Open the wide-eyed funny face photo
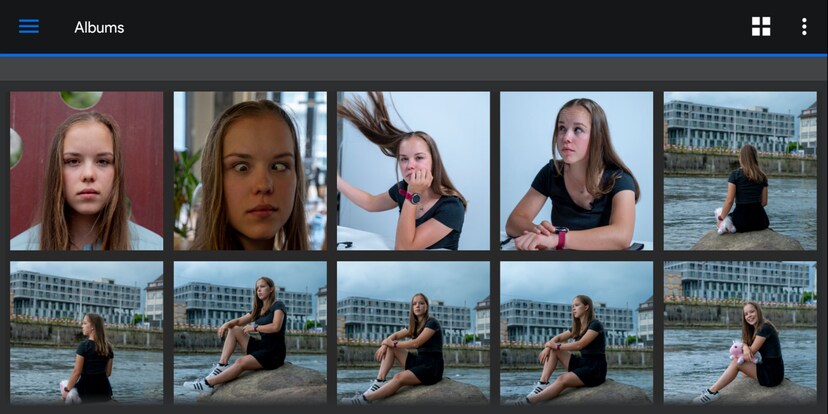 [x=250, y=171]
